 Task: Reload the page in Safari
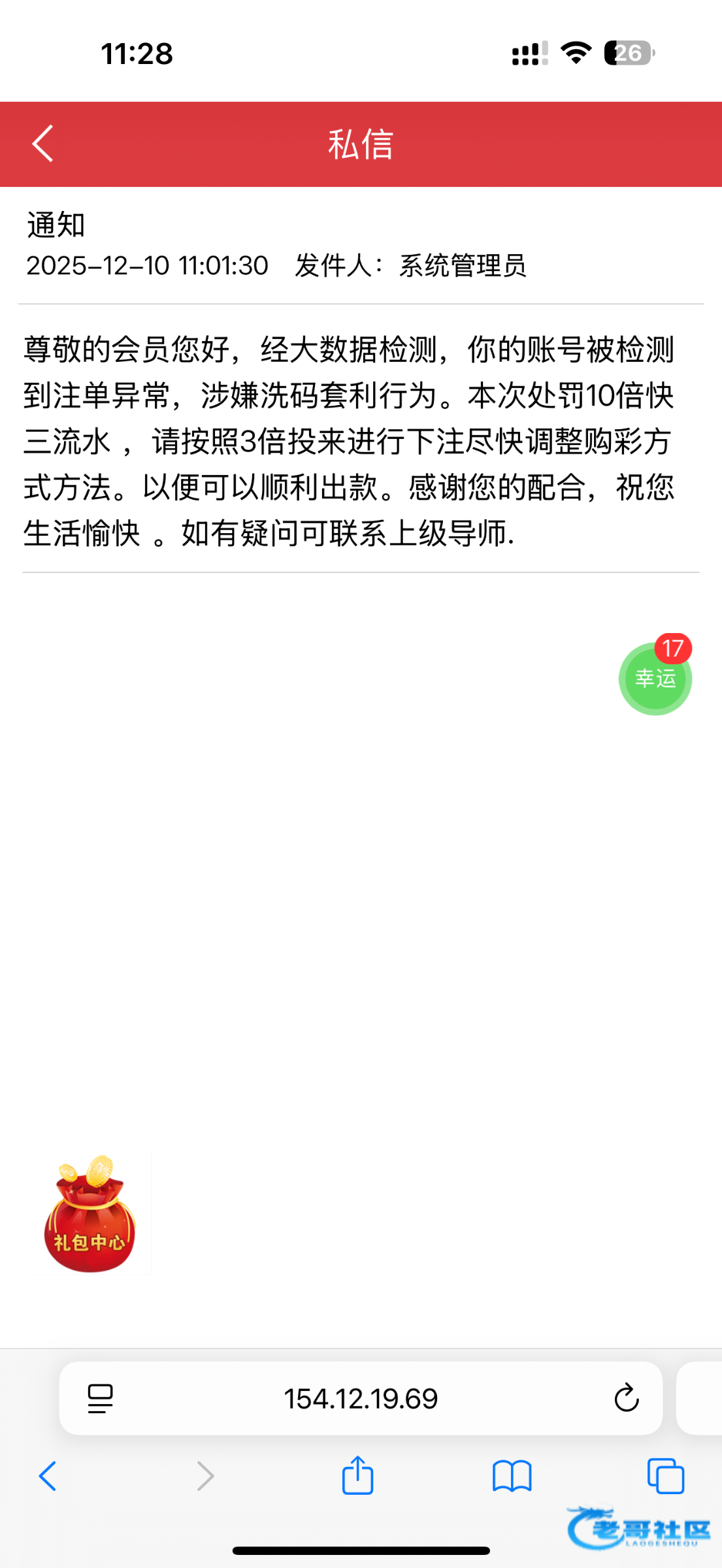[626, 1399]
